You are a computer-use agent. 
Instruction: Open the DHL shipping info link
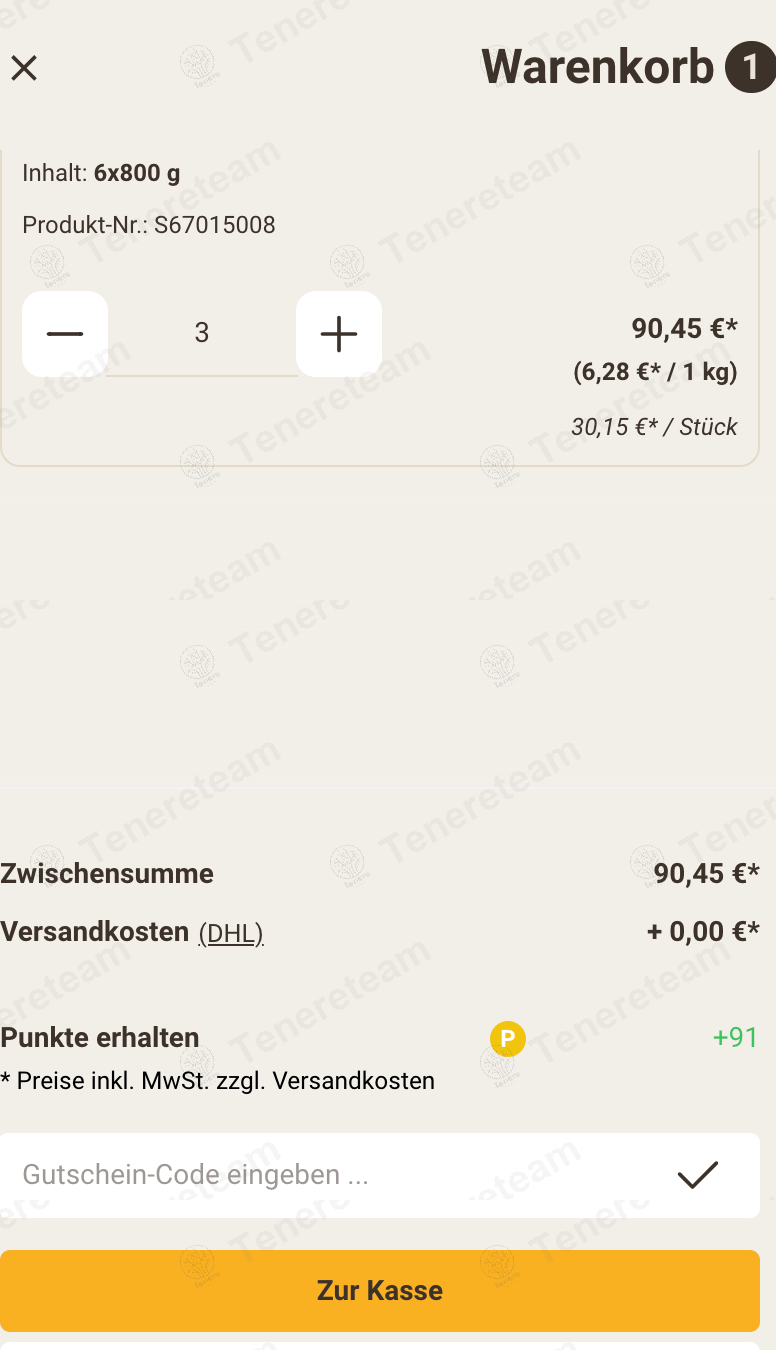pyautogui.click(x=231, y=934)
